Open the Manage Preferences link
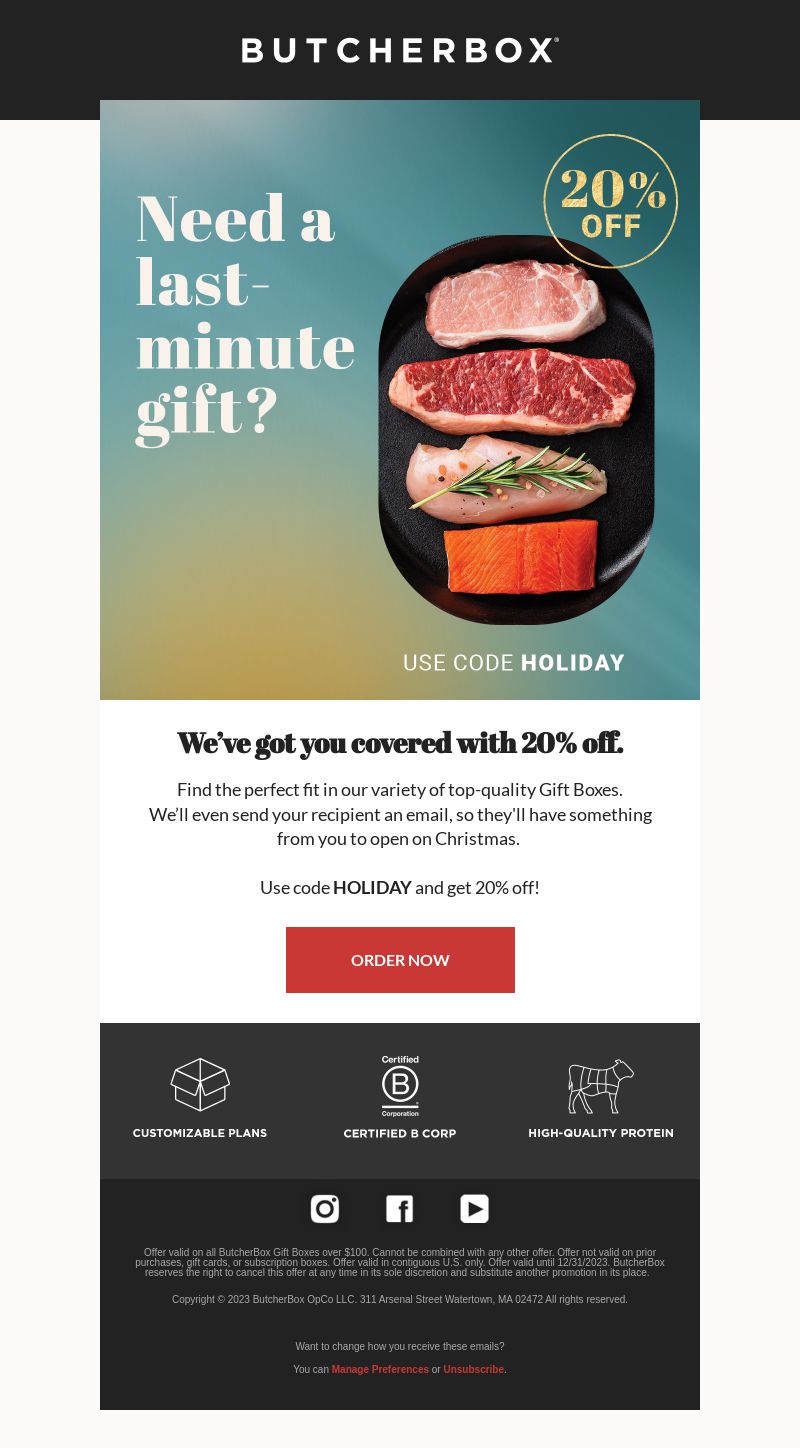 click(380, 1370)
